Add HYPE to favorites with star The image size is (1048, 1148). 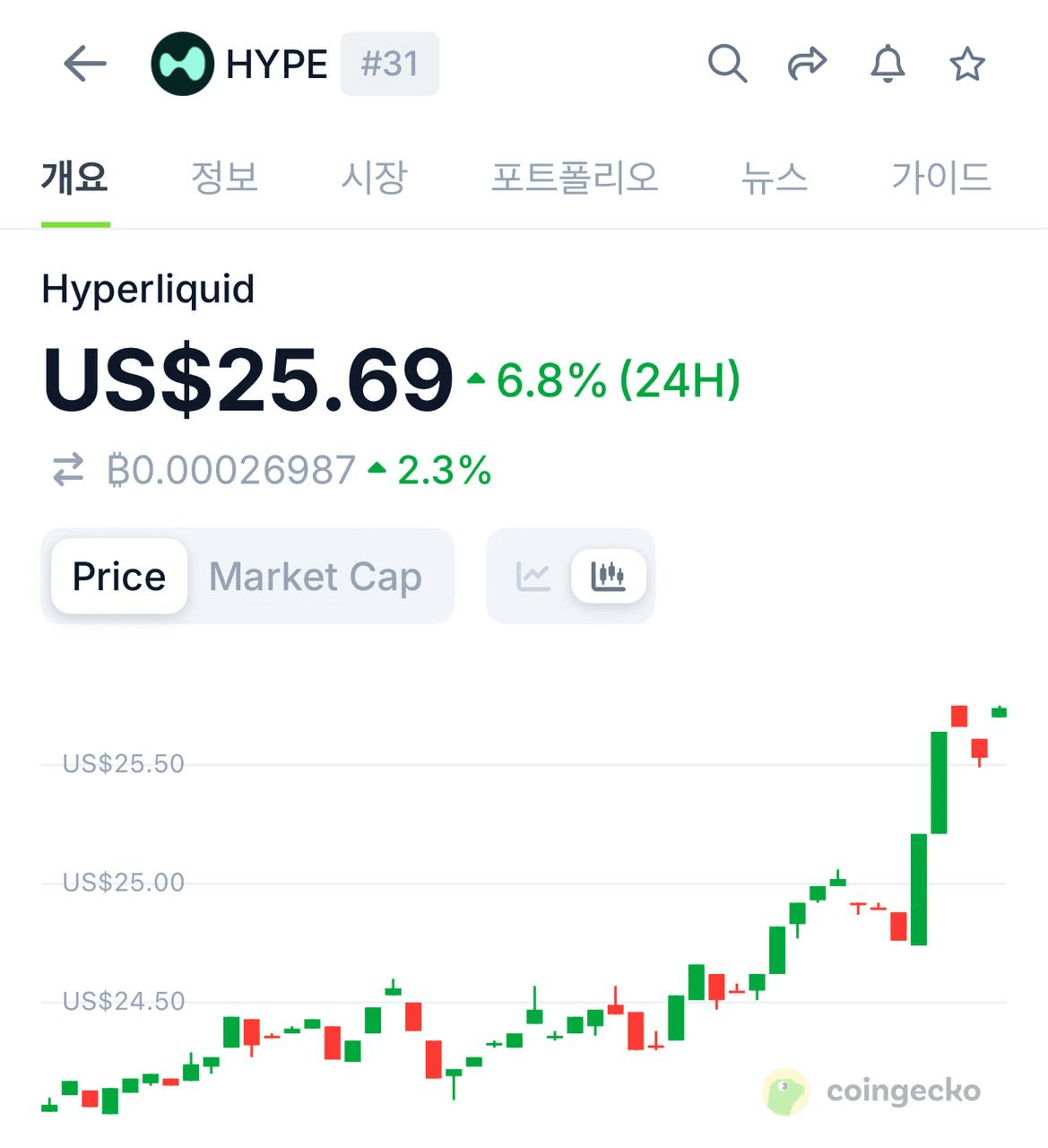point(966,64)
